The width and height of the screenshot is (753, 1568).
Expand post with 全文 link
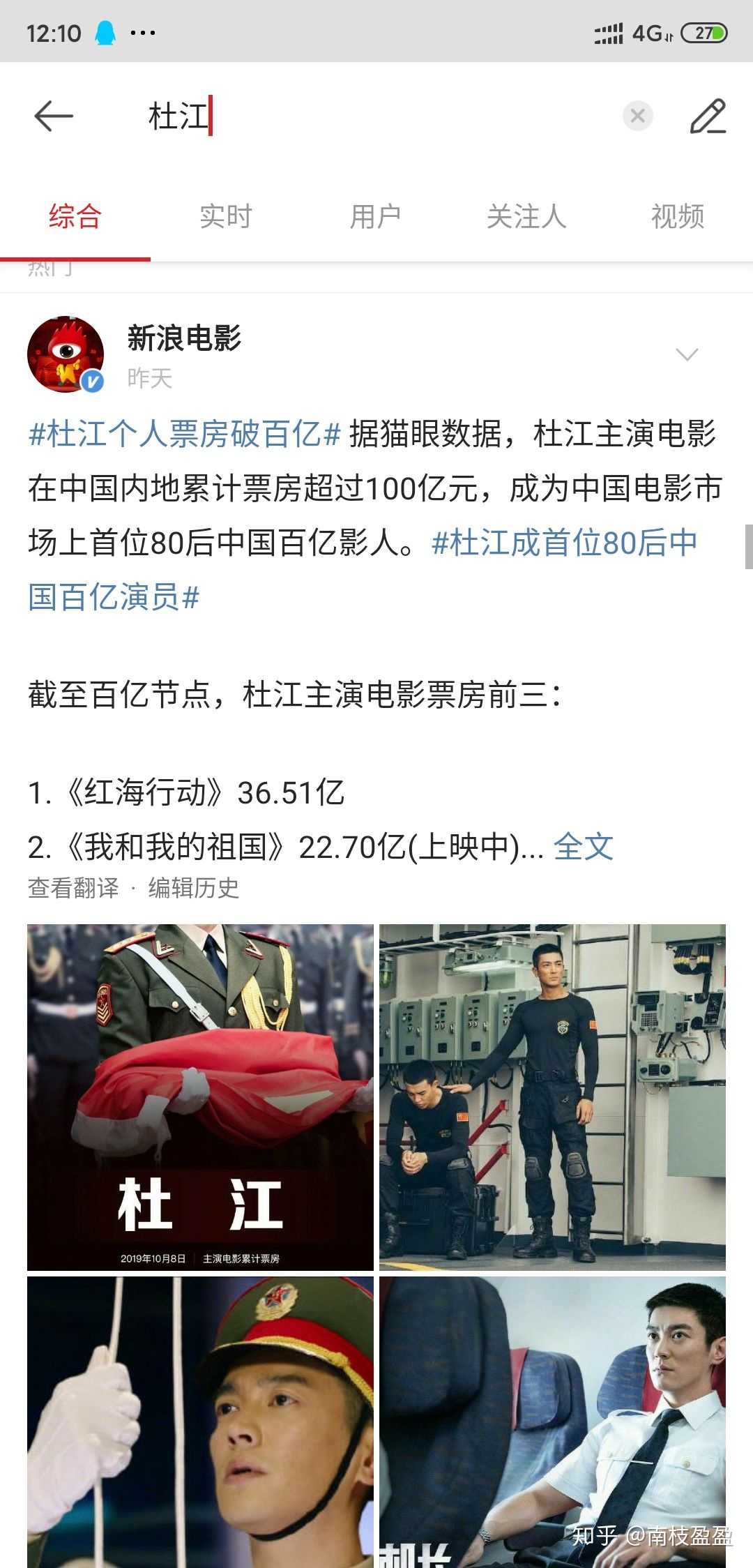pyautogui.click(x=583, y=847)
